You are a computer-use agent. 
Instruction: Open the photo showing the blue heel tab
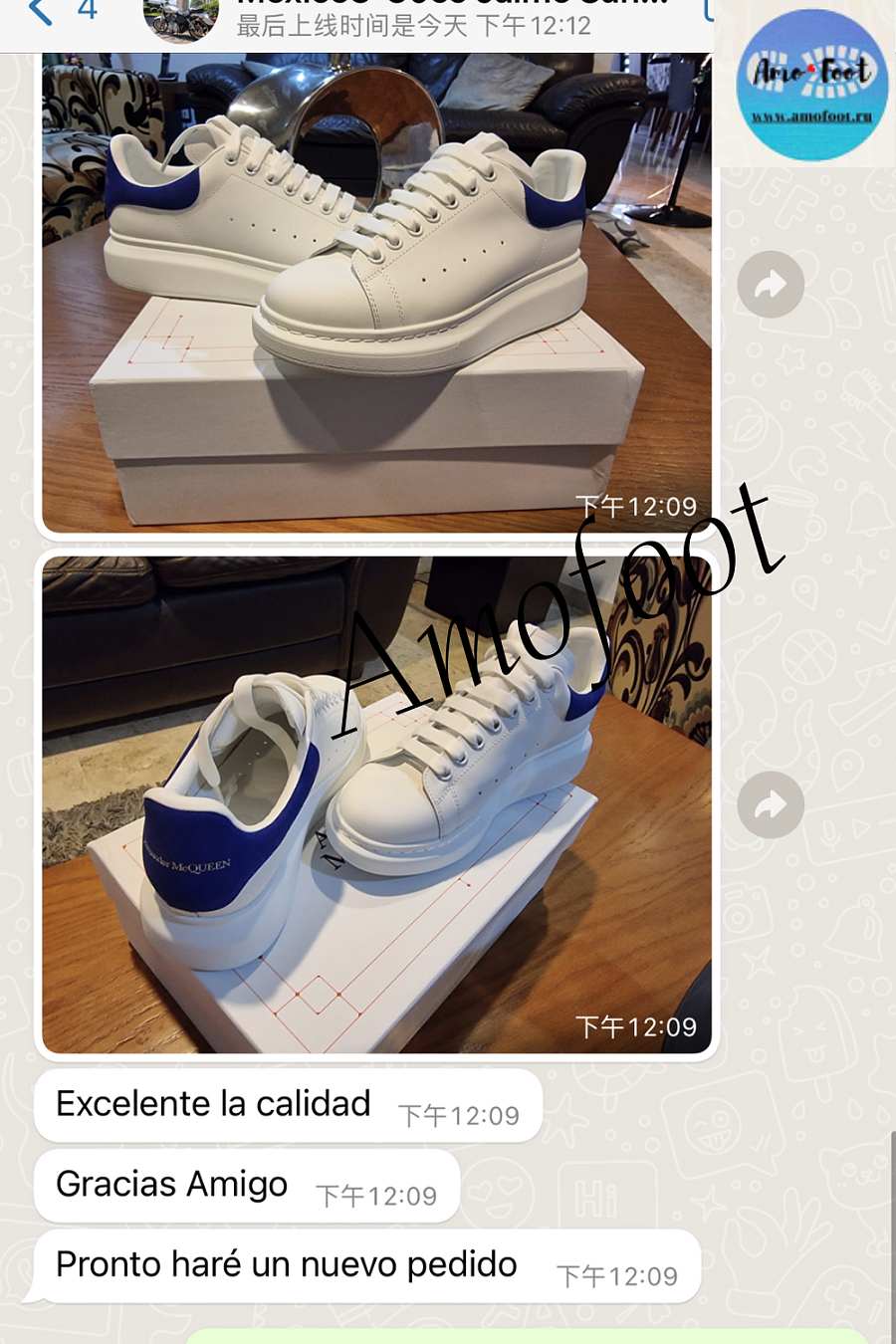(376, 804)
